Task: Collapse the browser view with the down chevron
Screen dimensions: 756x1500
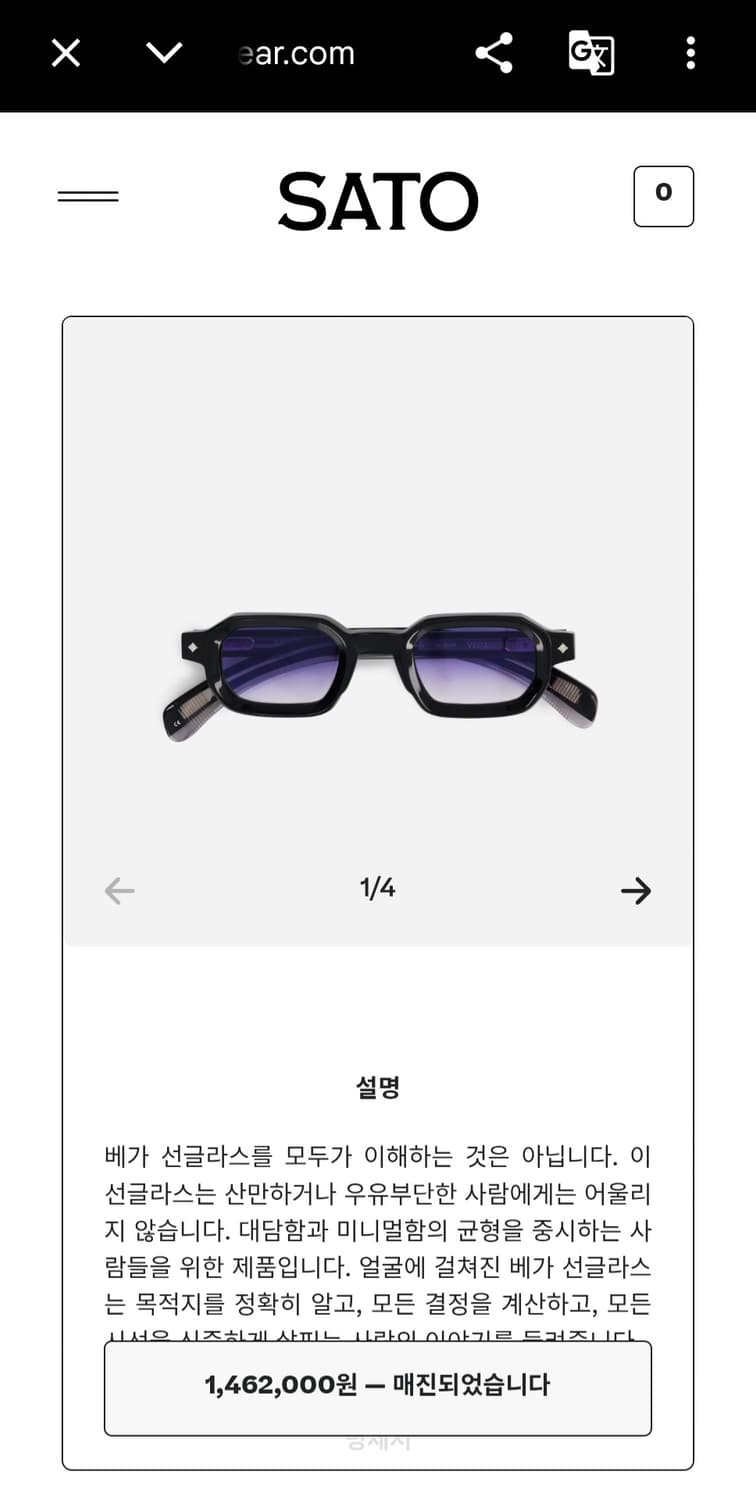Action: point(163,53)
